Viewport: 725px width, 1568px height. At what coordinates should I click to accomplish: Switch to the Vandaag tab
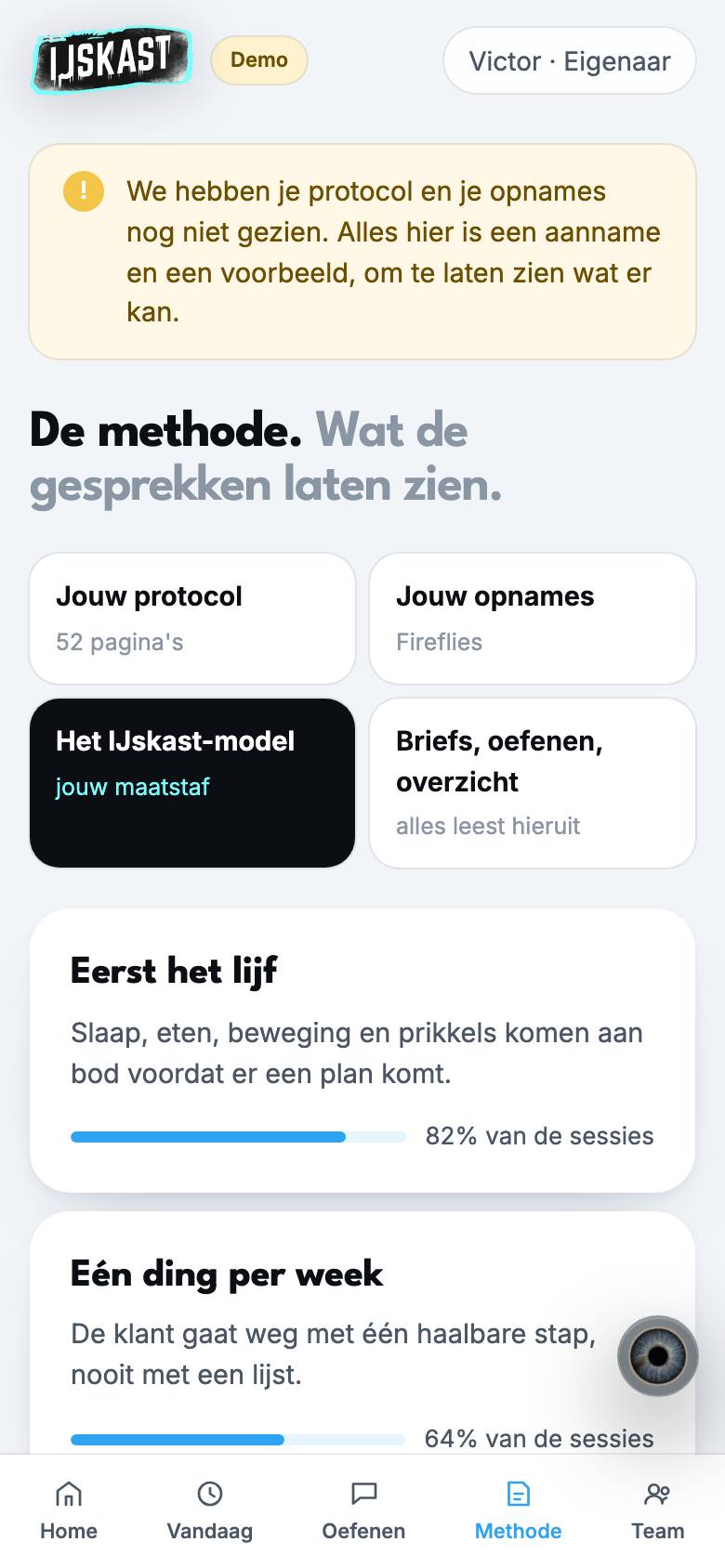[210, 1510]
